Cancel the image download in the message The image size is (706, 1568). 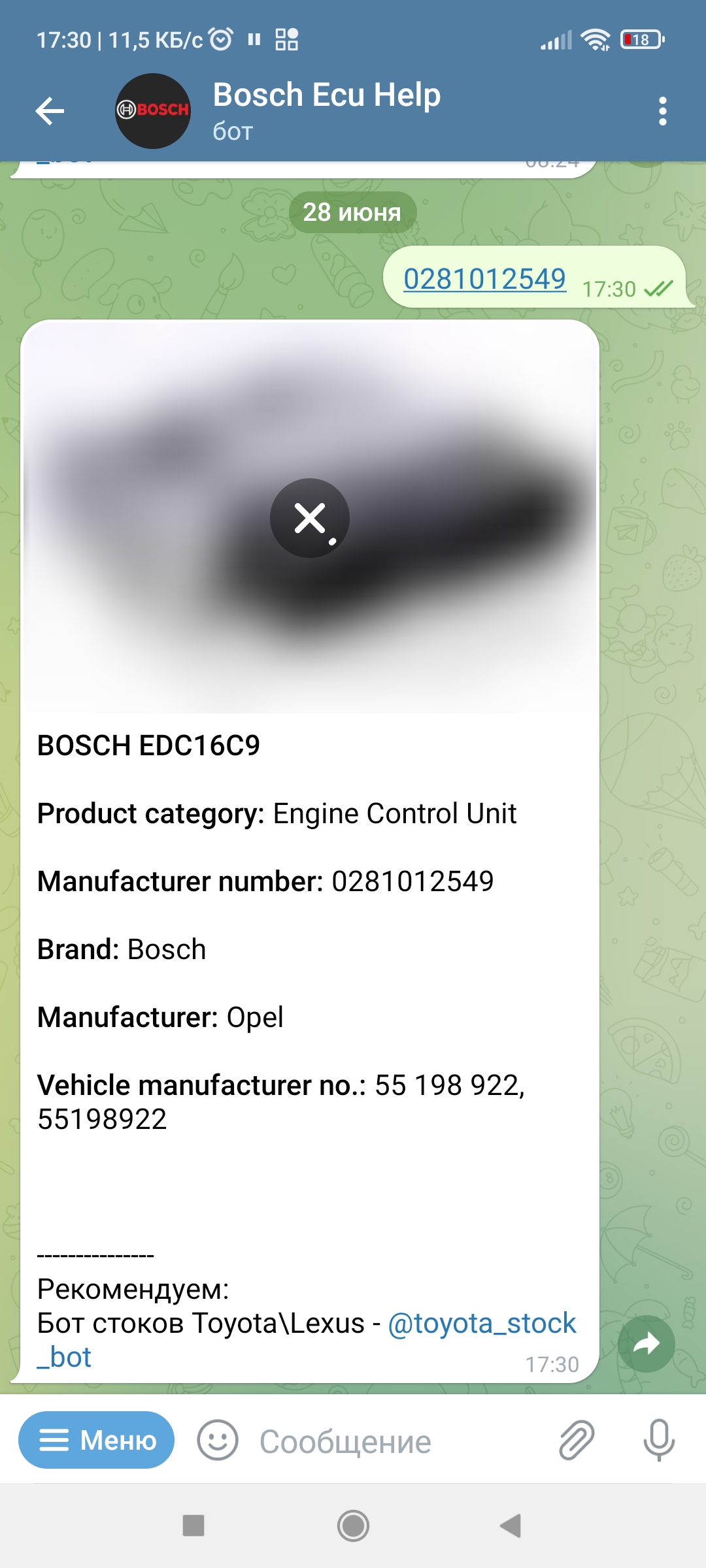[x=310, y=518]
